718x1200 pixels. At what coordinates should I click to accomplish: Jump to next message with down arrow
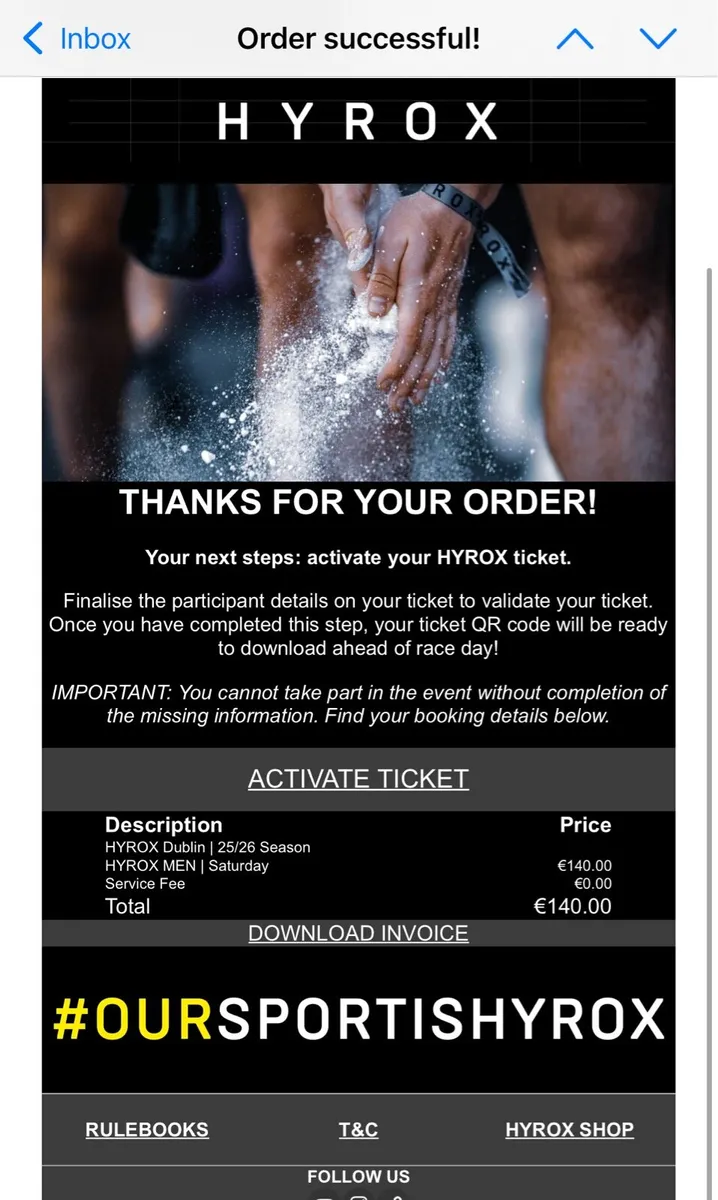(x=657, y=39)
